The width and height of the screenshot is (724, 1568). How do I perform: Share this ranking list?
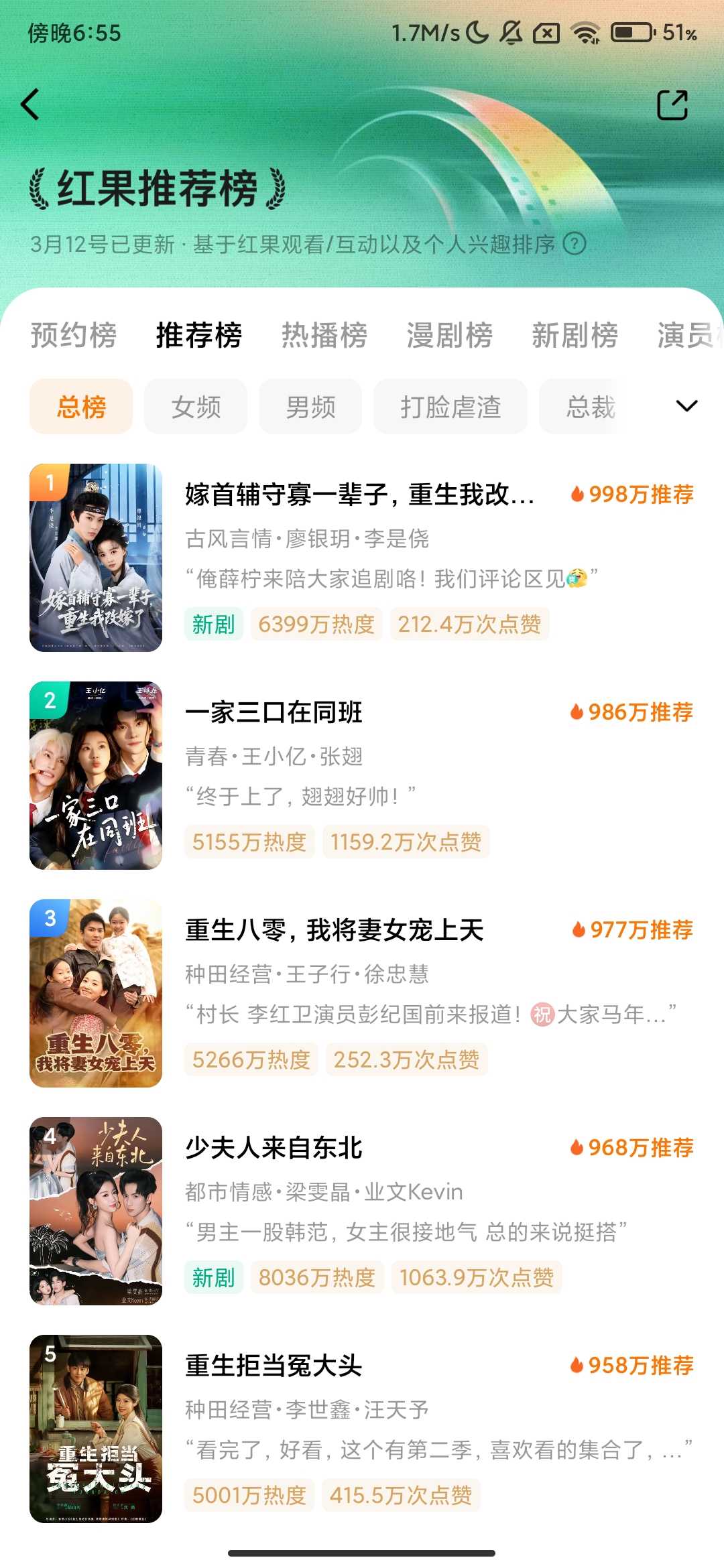(x=672, y=105)
